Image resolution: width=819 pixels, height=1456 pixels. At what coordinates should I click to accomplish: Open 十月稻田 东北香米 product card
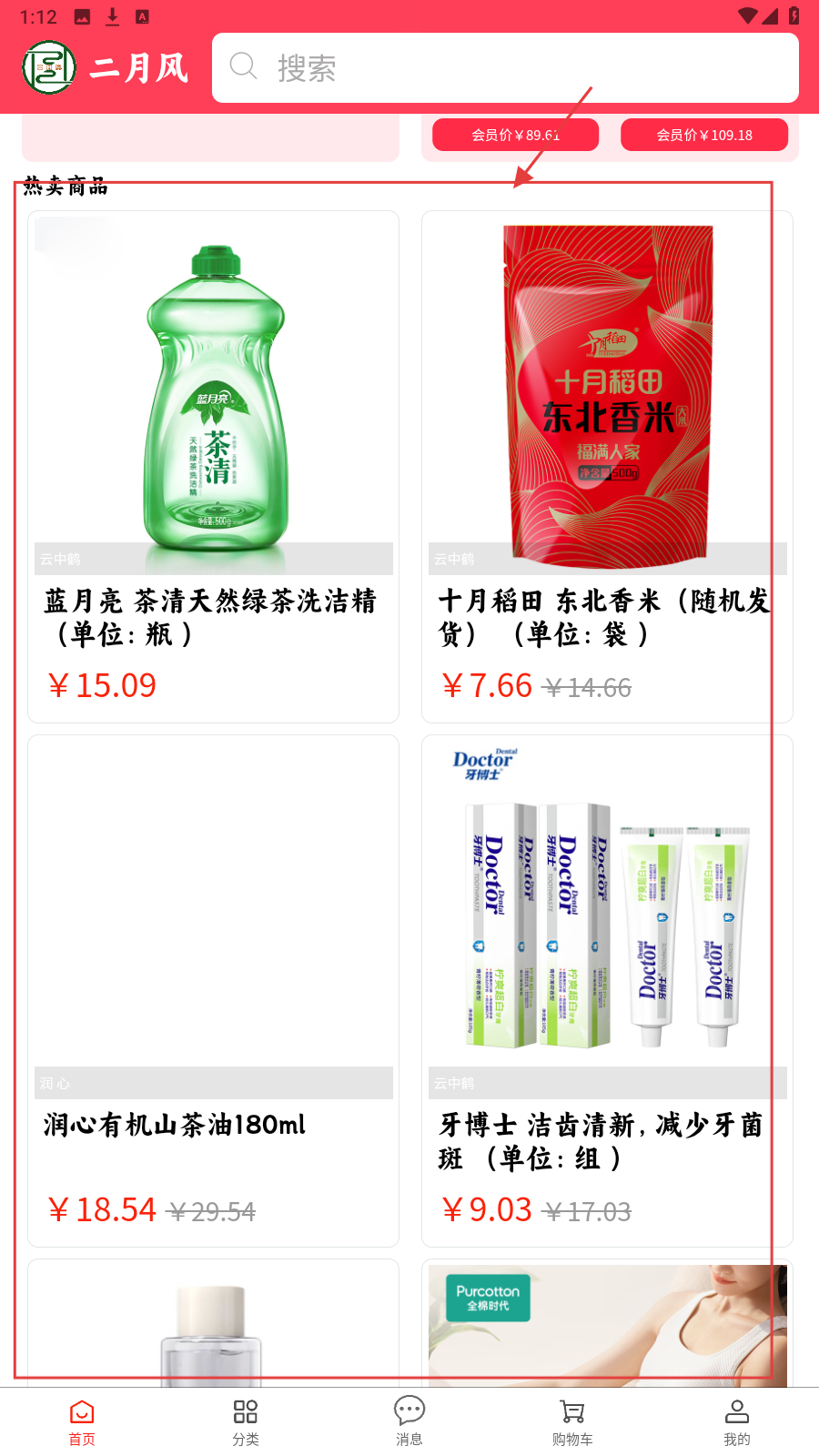click(607, 466)
